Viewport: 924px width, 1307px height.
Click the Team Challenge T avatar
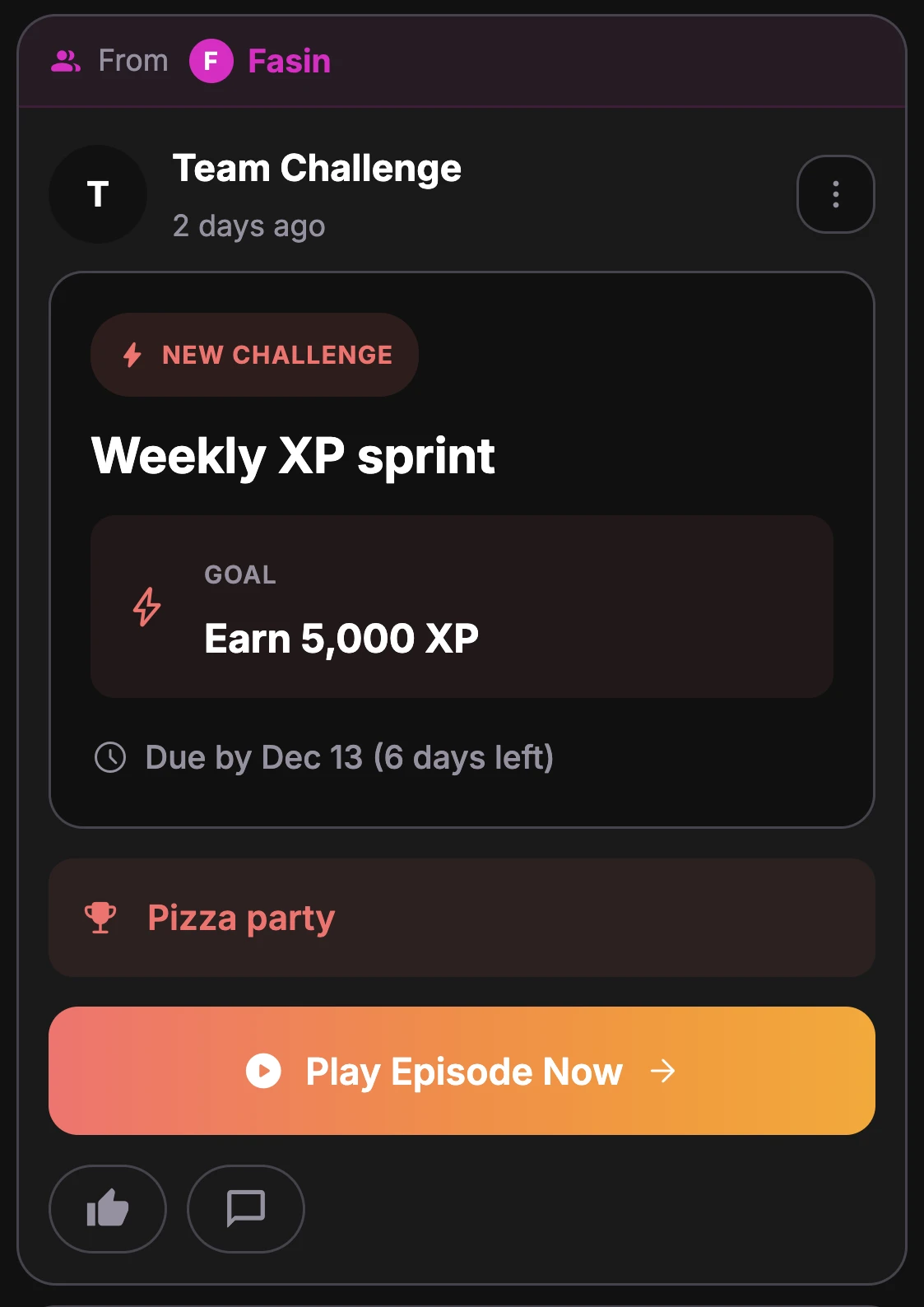tap(98, 194)
